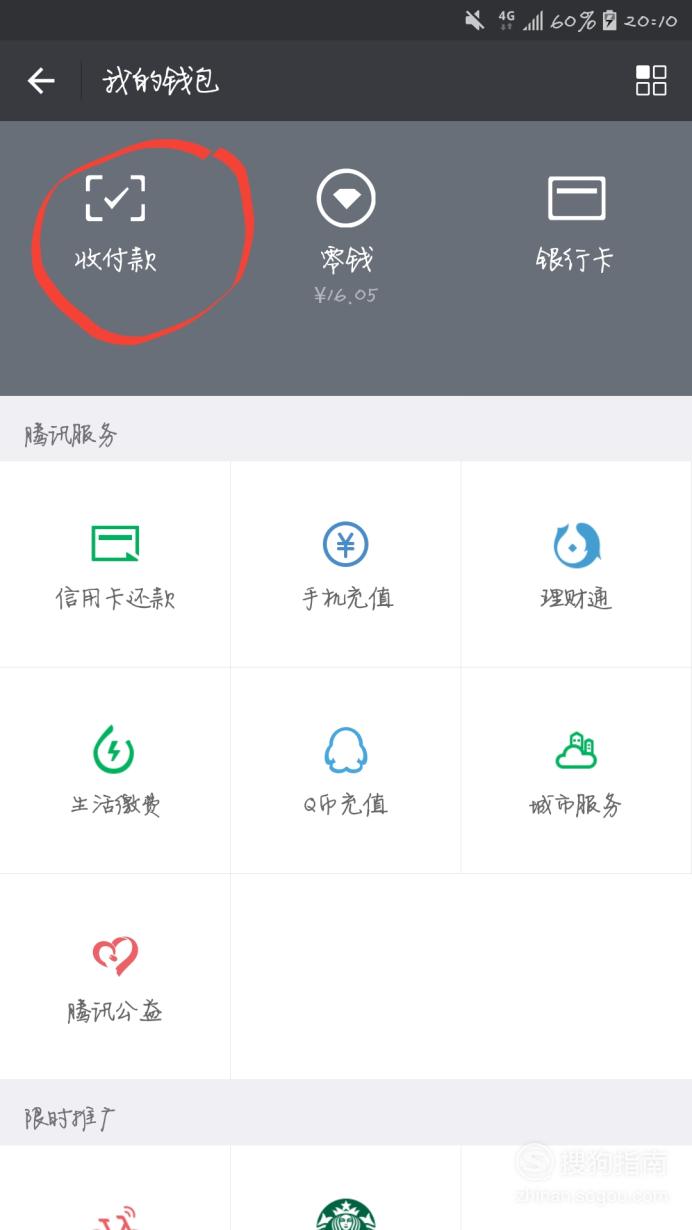Open the grid menu icon in the app bar
The image size is (692, 1230).
(x=651, y=81)
